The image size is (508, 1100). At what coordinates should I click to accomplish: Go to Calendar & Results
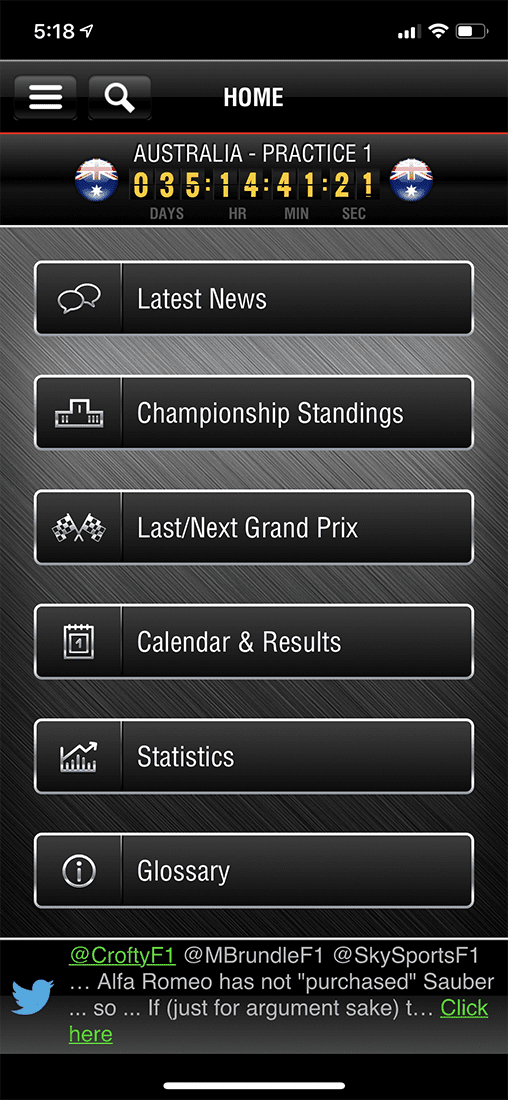click(254, 641)
